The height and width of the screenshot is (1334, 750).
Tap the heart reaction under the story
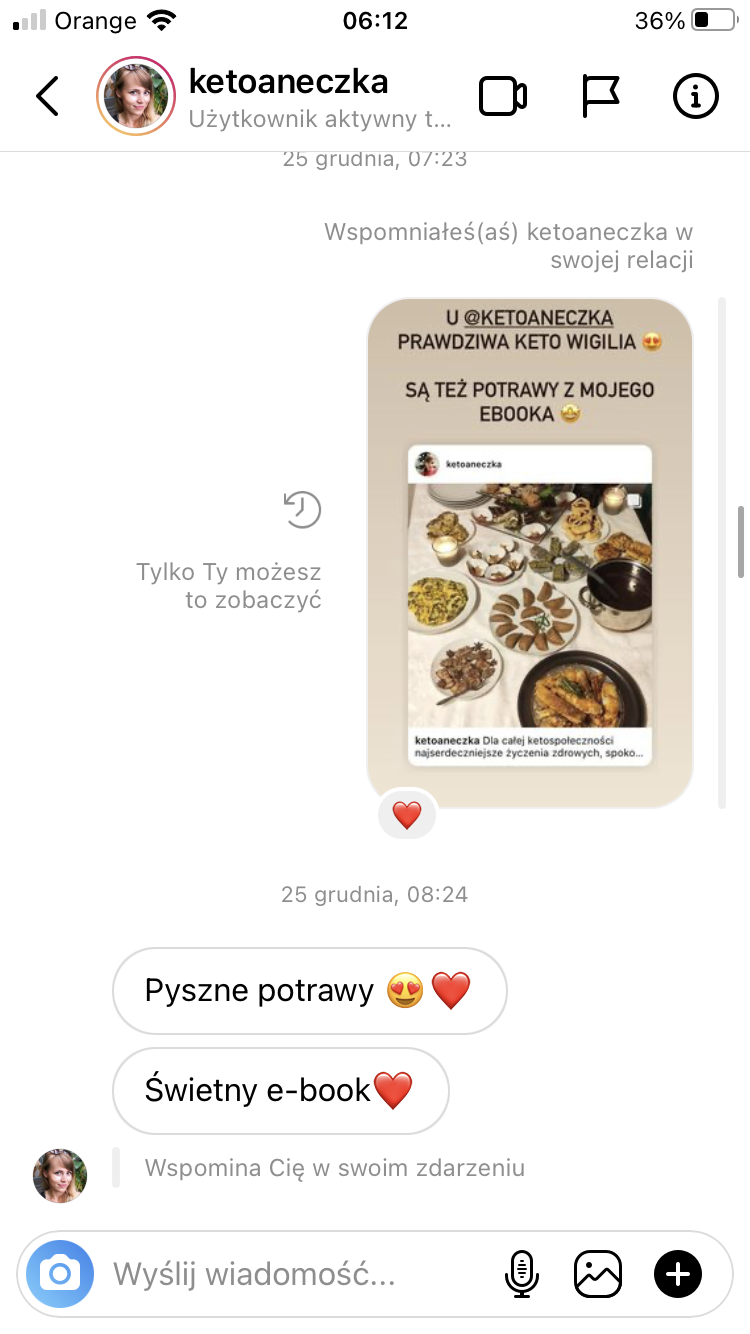pyautogui.click(x=407, y=816)
